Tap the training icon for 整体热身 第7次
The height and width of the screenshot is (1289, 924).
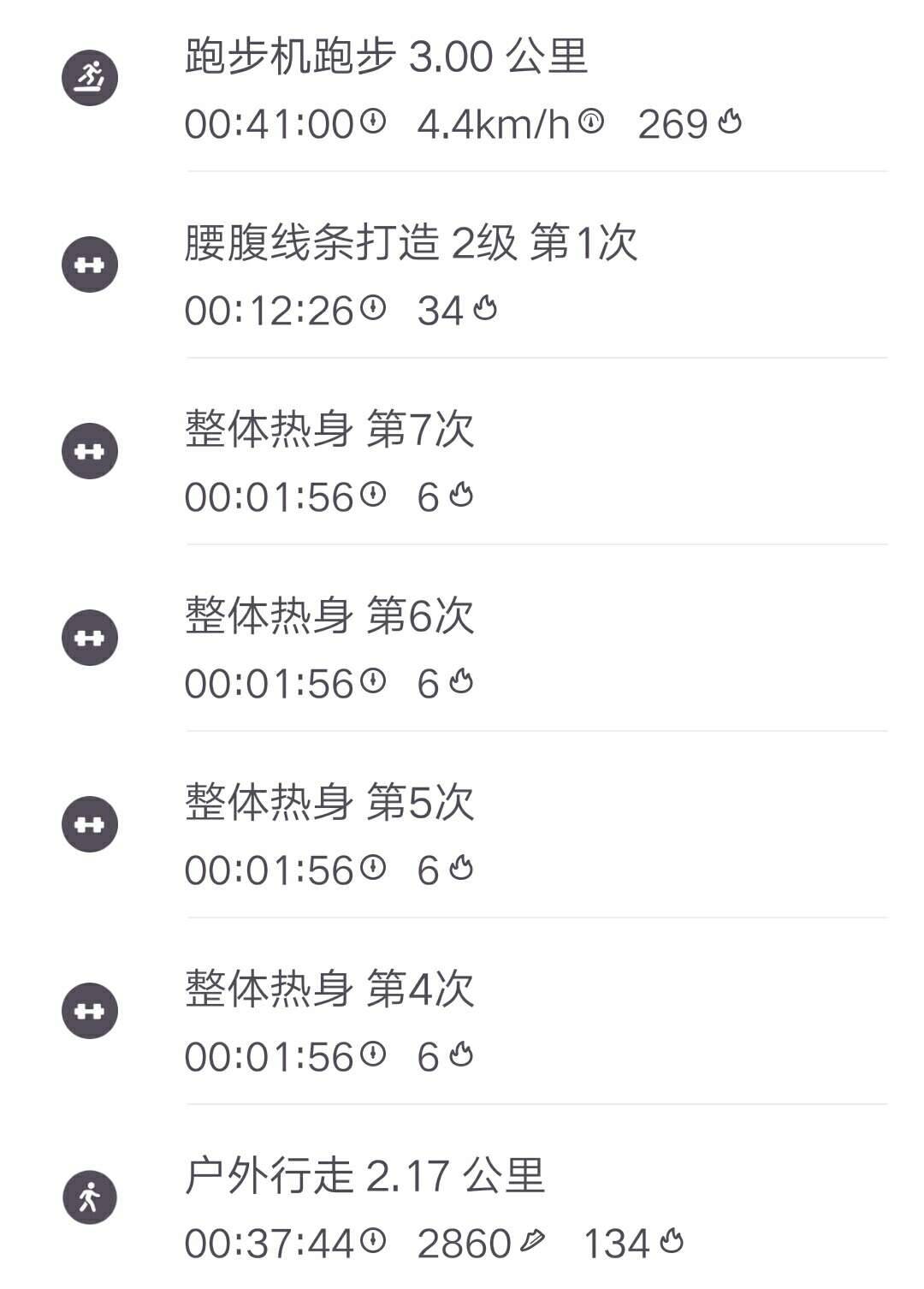(x=89, y=451)
